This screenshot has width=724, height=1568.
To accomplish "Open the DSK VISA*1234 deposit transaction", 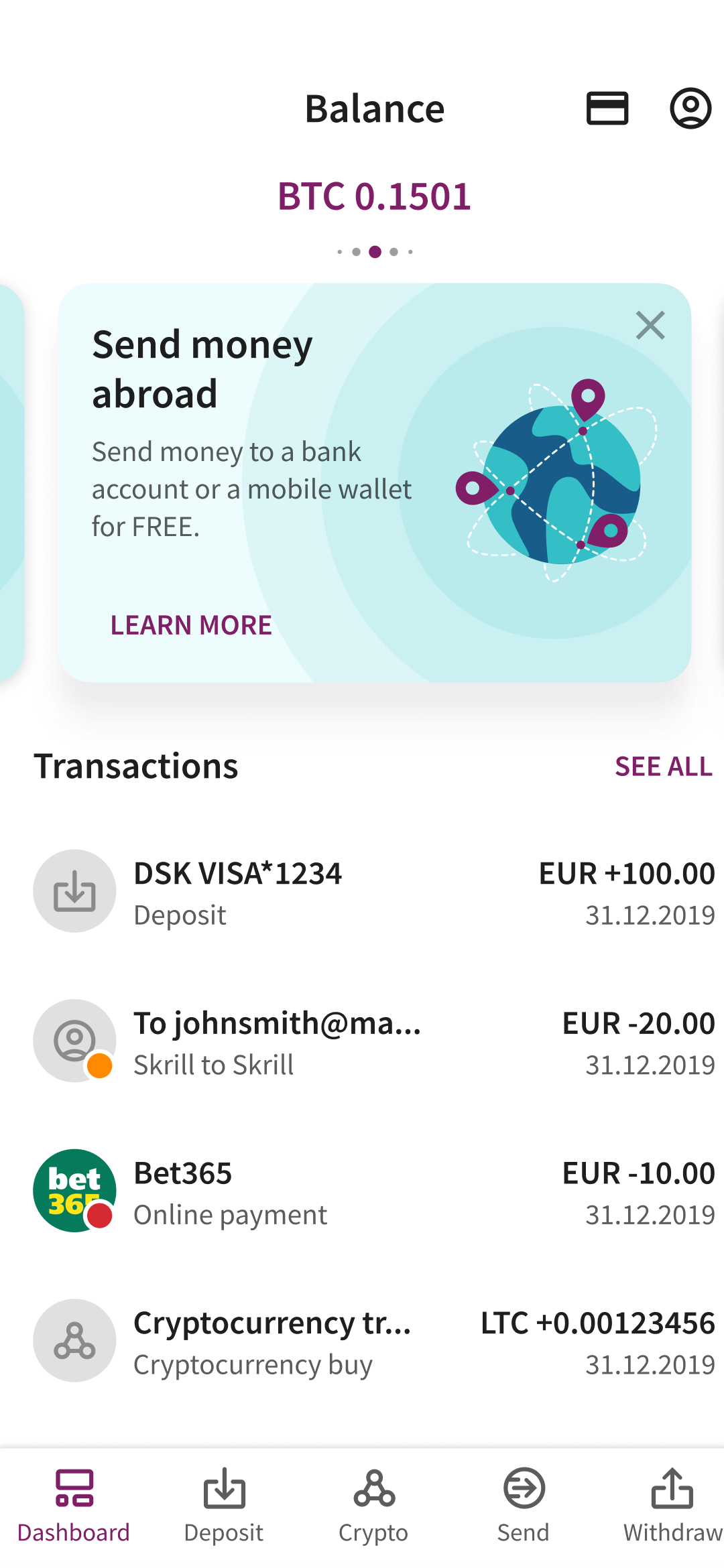I will tap(374, 891).
